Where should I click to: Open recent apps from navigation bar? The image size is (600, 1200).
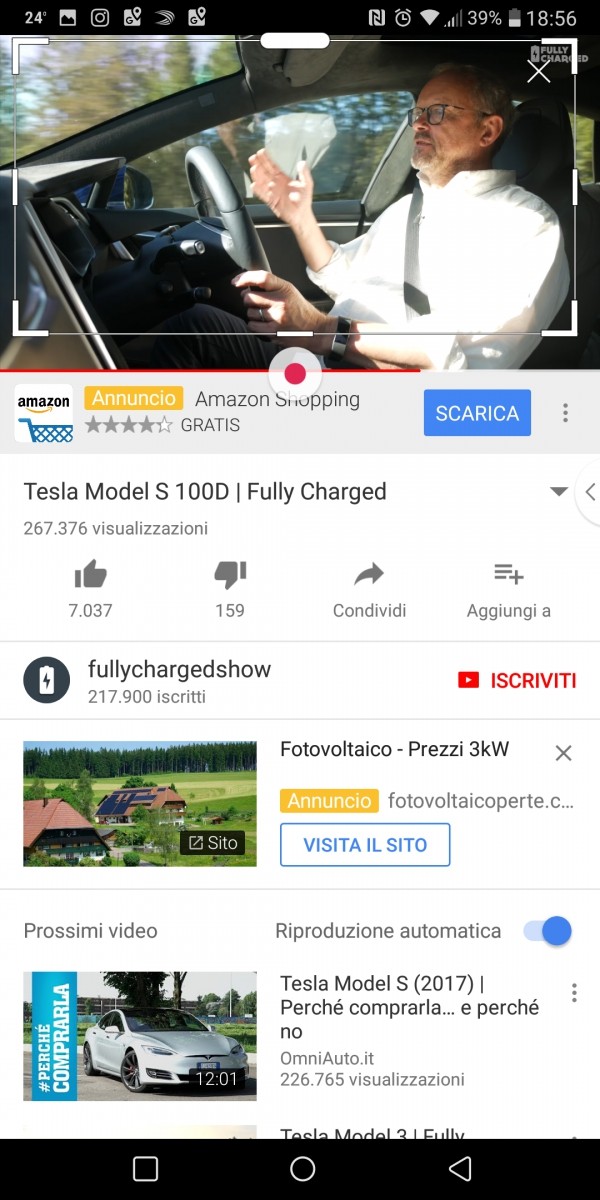(x=146, y=1168)
